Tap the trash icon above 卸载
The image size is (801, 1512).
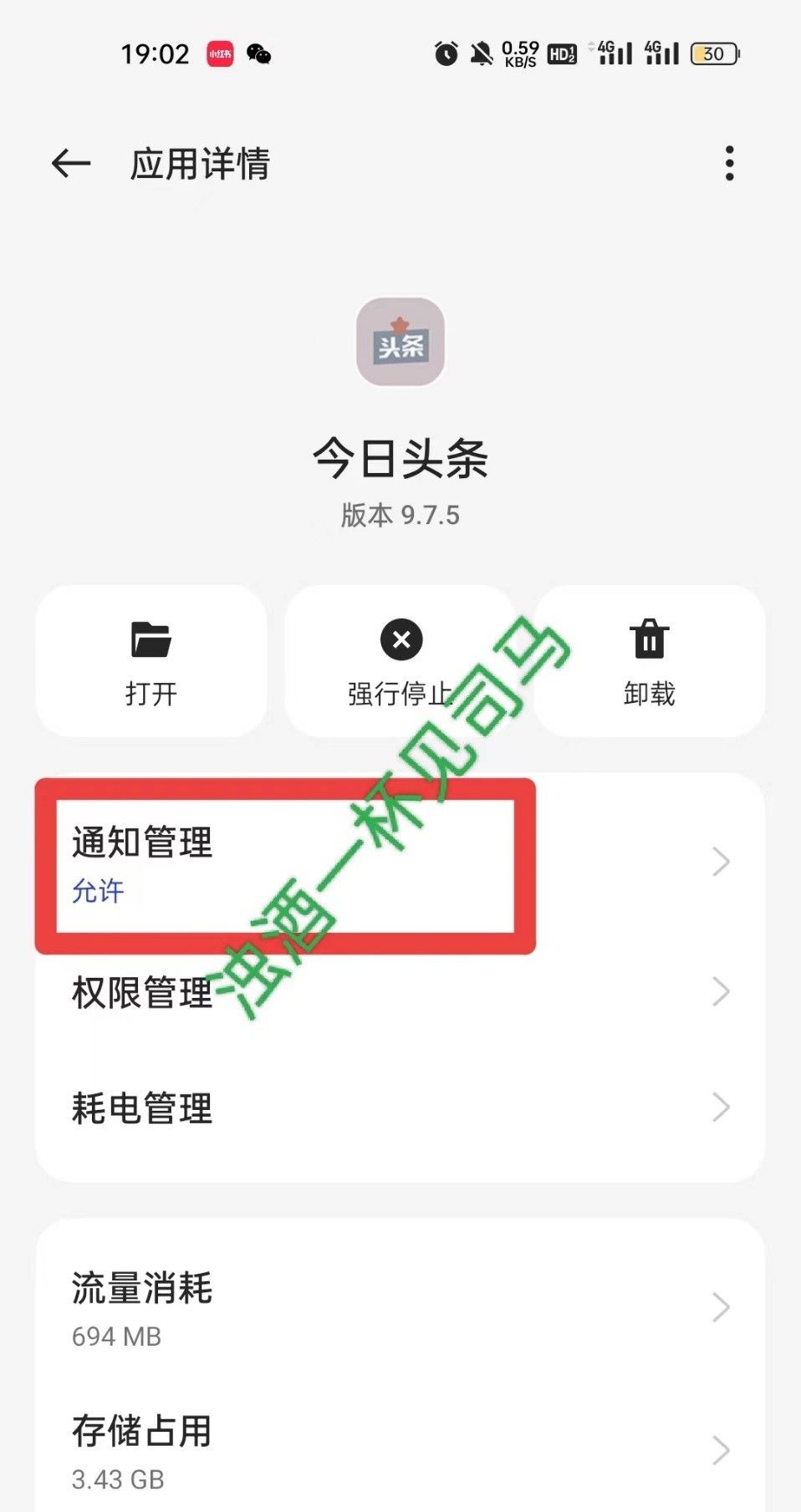[x=650, y=640]
